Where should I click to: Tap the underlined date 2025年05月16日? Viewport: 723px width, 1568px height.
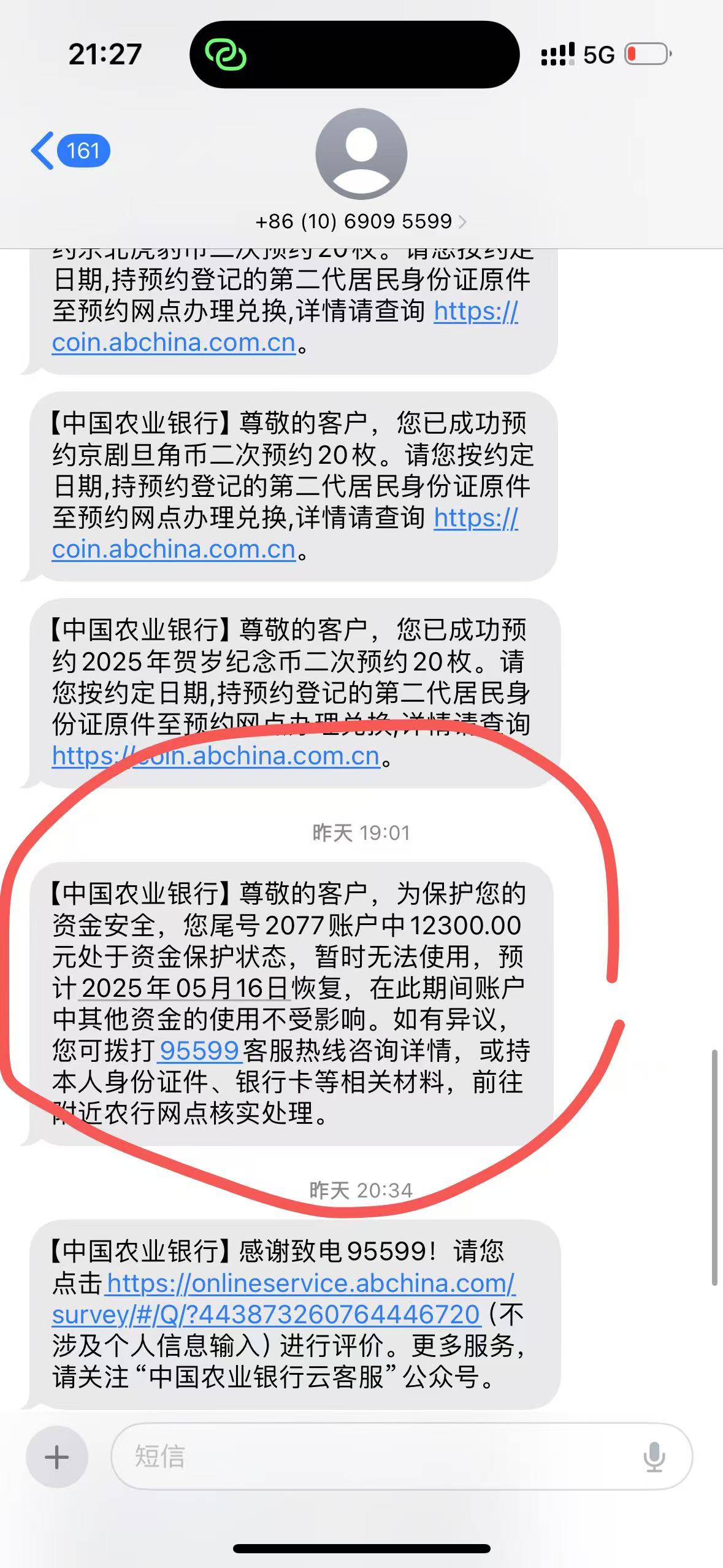tap(185, 988)
